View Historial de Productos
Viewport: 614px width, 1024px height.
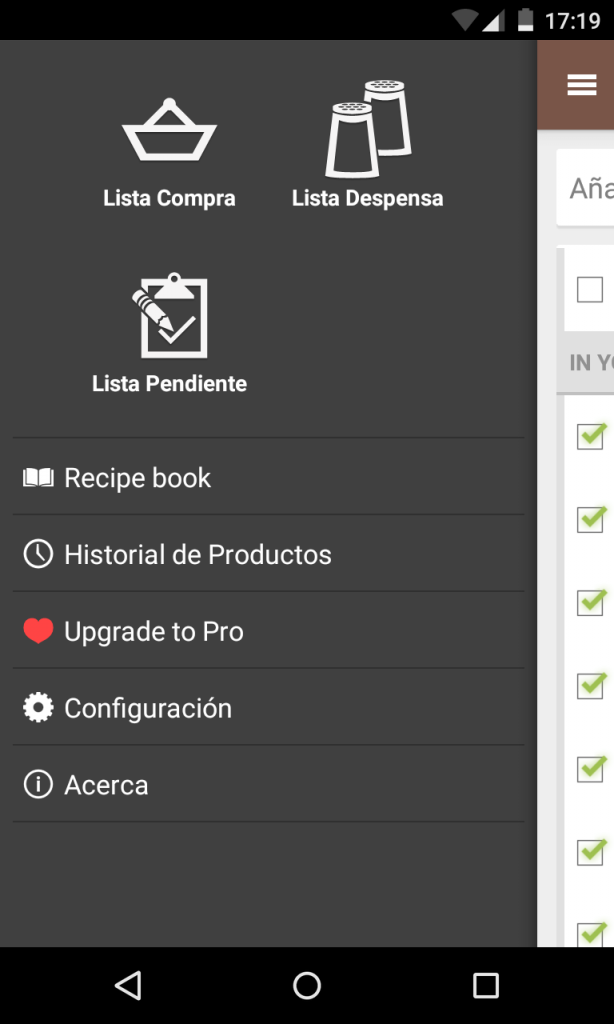268,554
